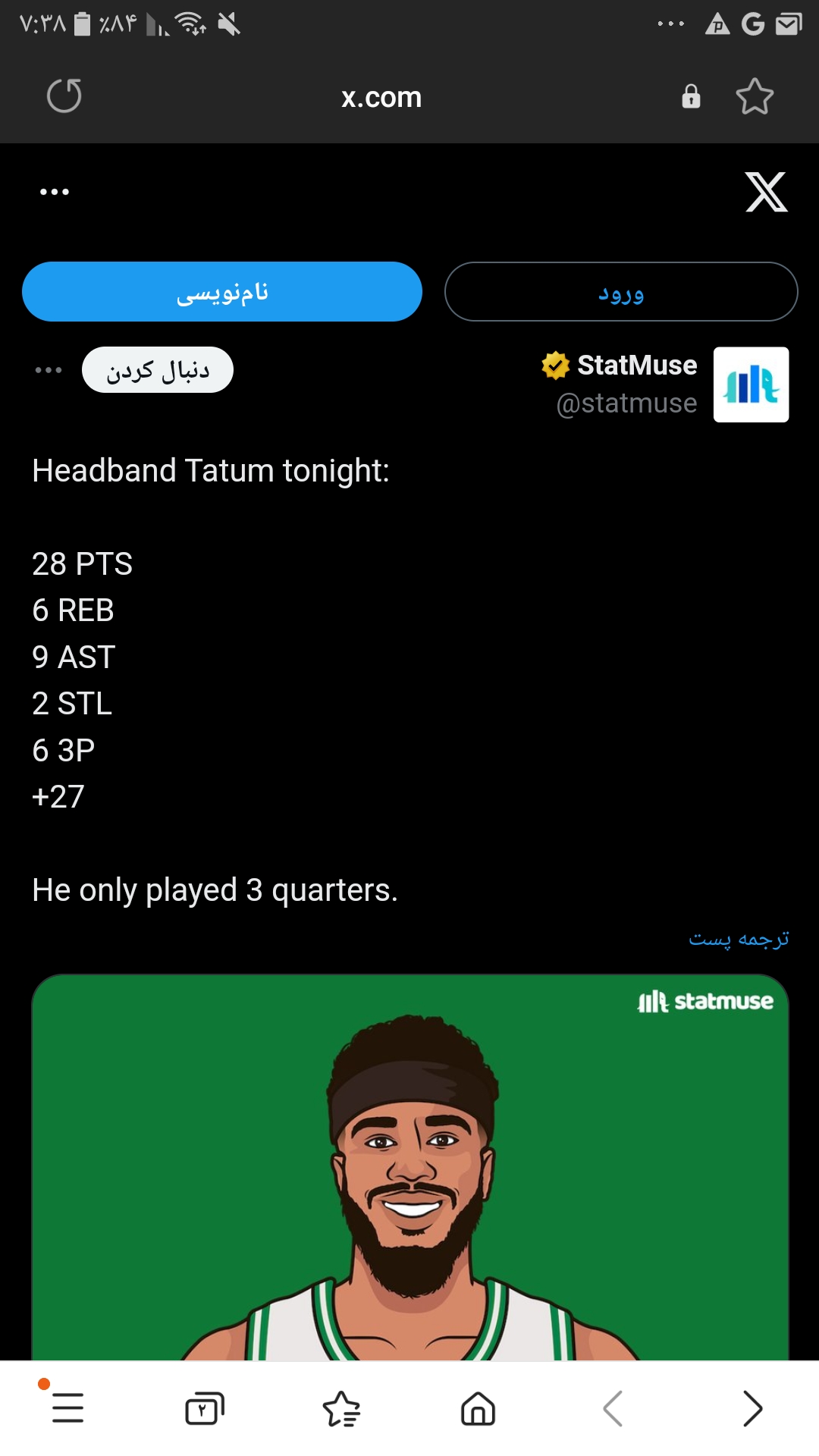Go back with the left arrow
This screenshot has height=1456, width=819.
[x=613, y=1408]
